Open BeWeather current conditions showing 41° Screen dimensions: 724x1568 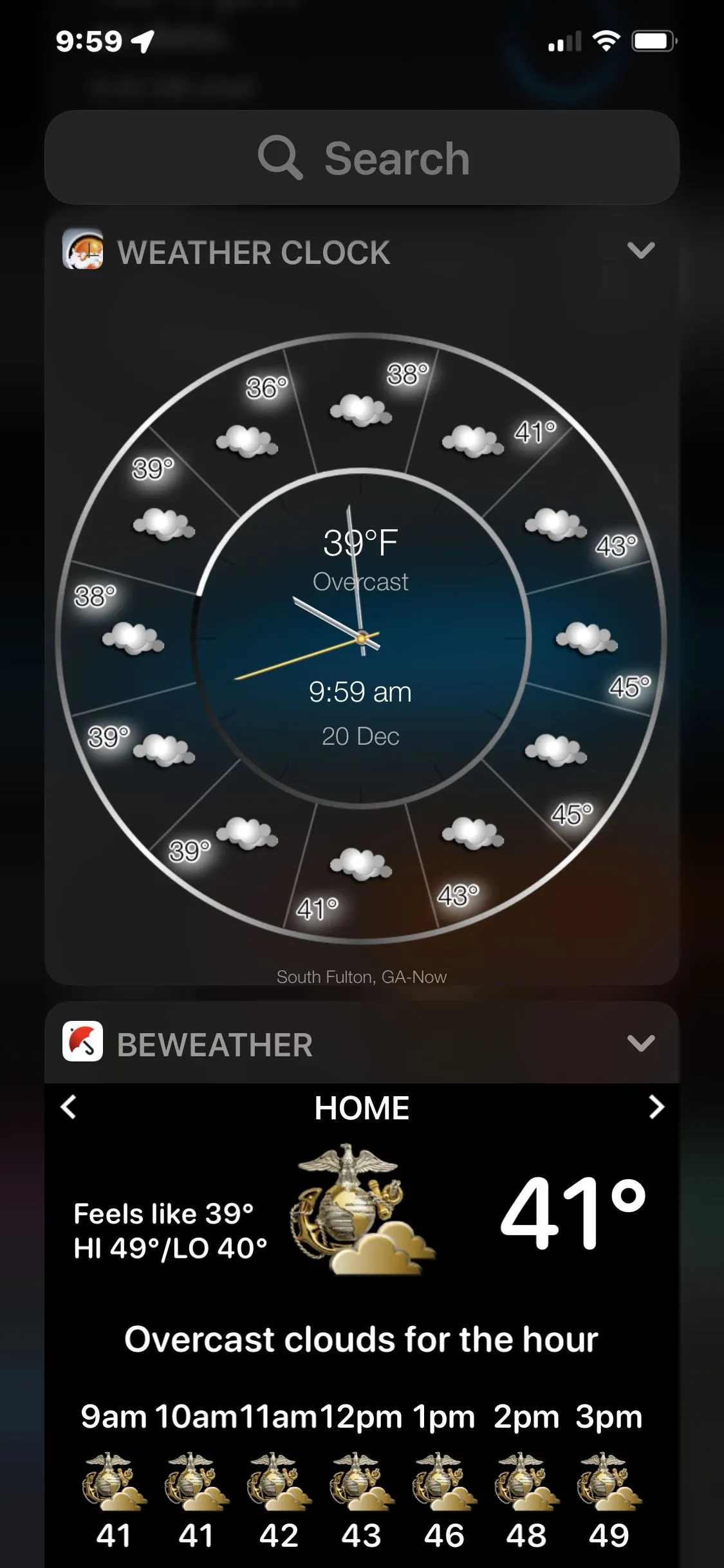572,1213
